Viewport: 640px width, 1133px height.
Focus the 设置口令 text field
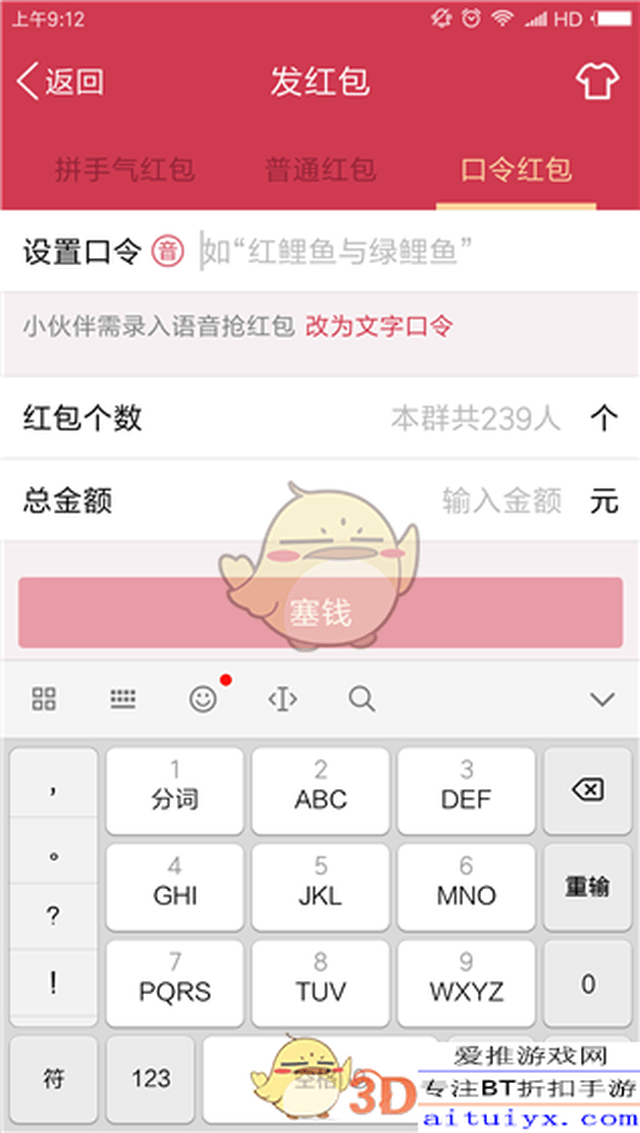[400, 251]
